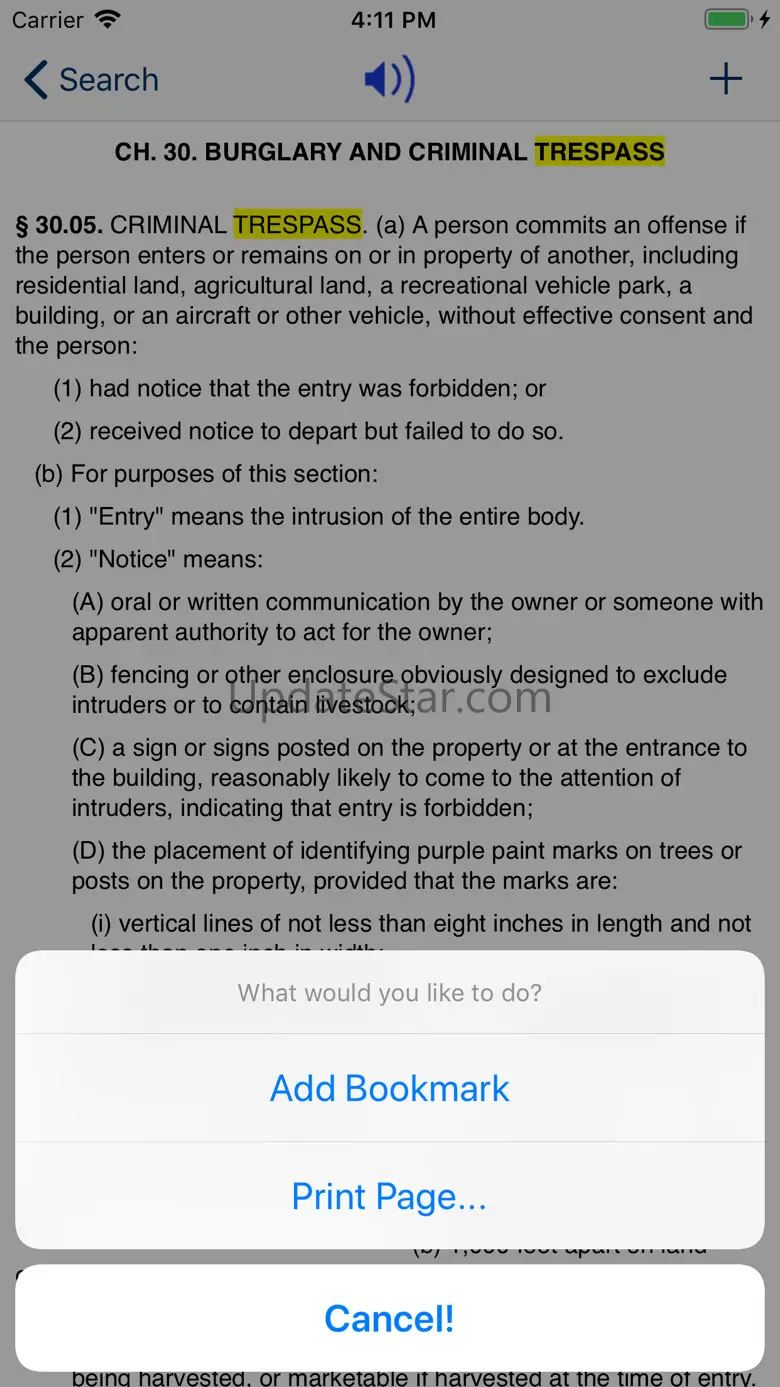
Task: Choose Add Bookmark in the action sheet
Action: click(389, 1088)
